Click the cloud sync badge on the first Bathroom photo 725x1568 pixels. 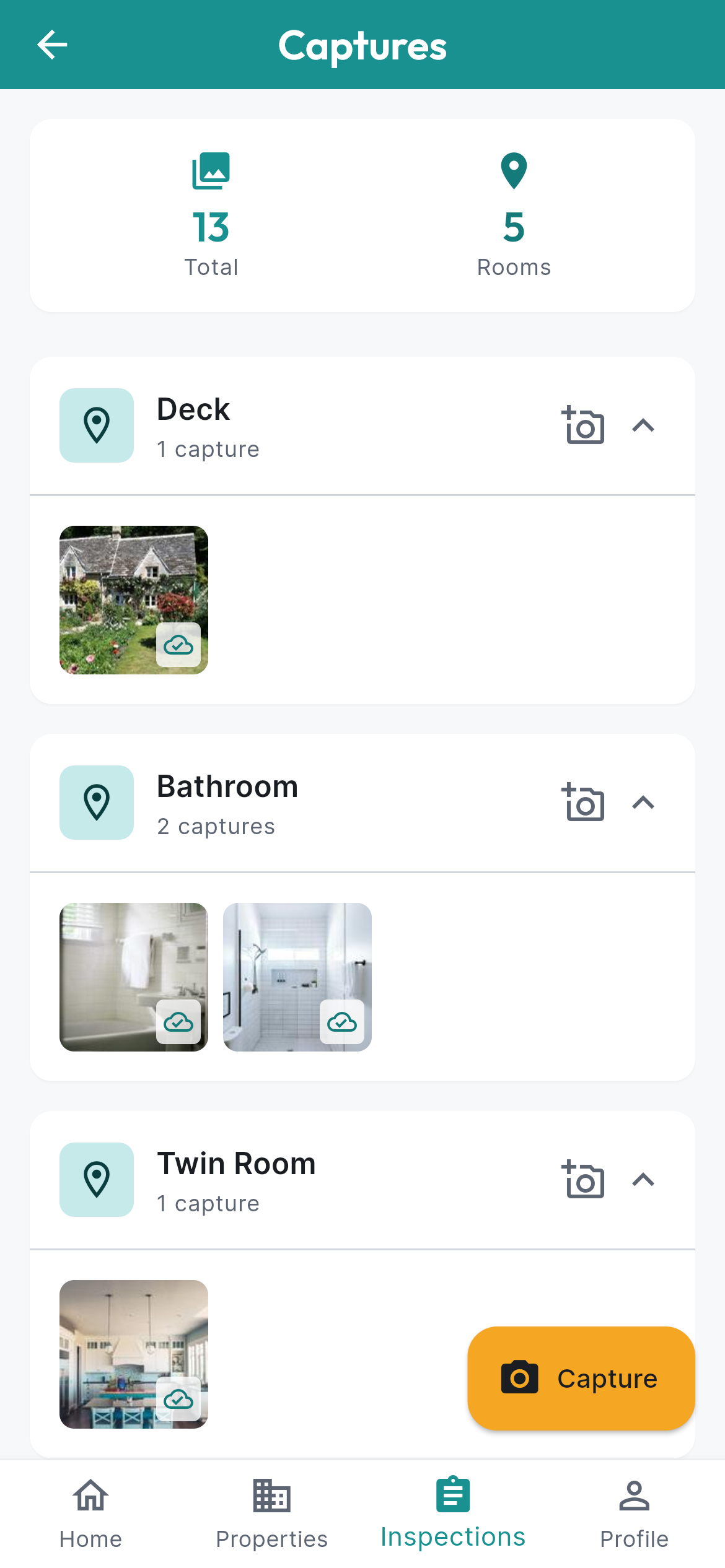[x=178, y=1022]
